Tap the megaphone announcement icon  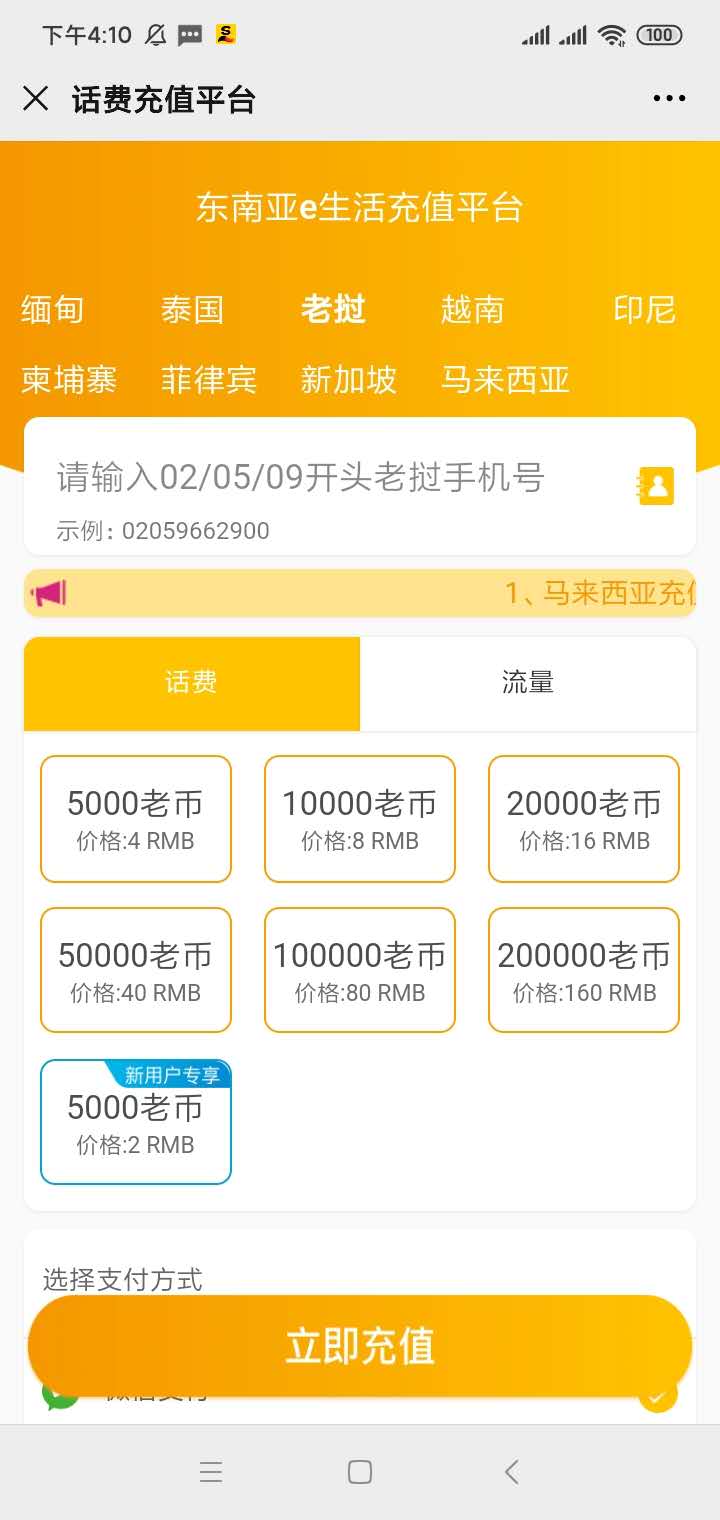(48, 593)
